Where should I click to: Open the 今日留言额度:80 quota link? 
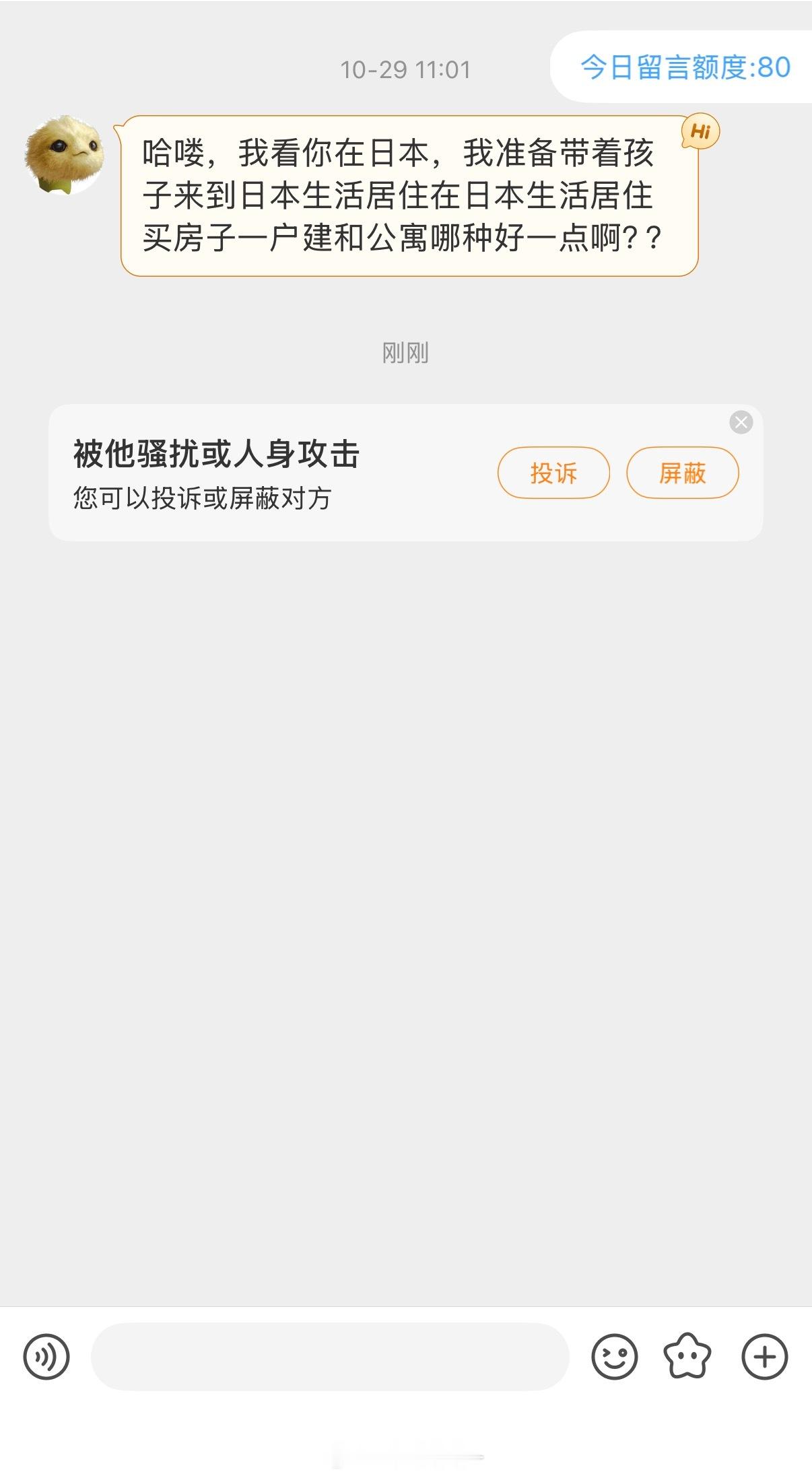click(x=684, y=66)
